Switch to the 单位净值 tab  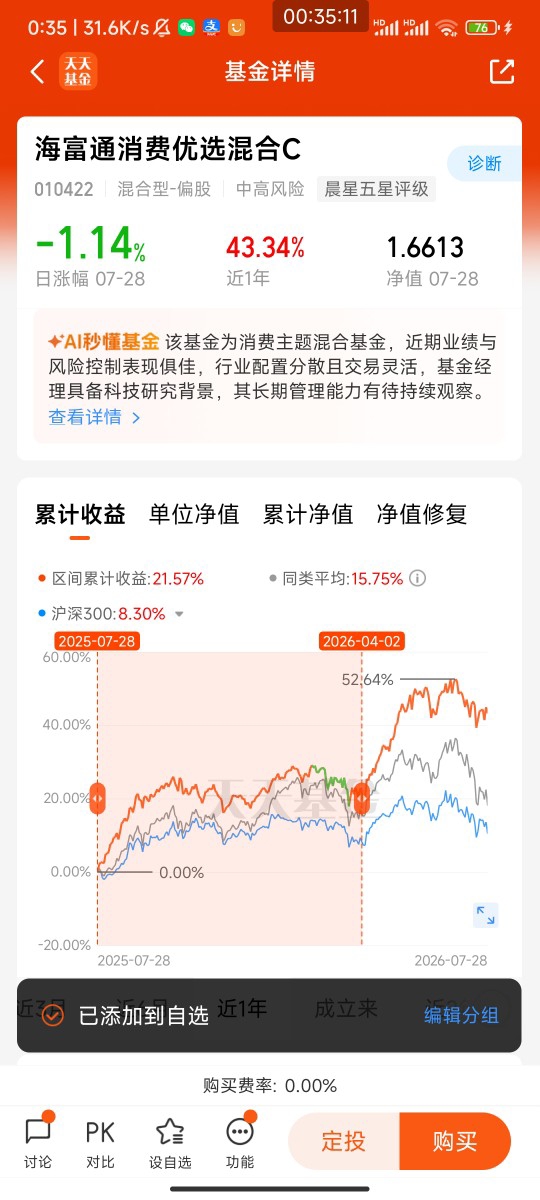point(194,514)
